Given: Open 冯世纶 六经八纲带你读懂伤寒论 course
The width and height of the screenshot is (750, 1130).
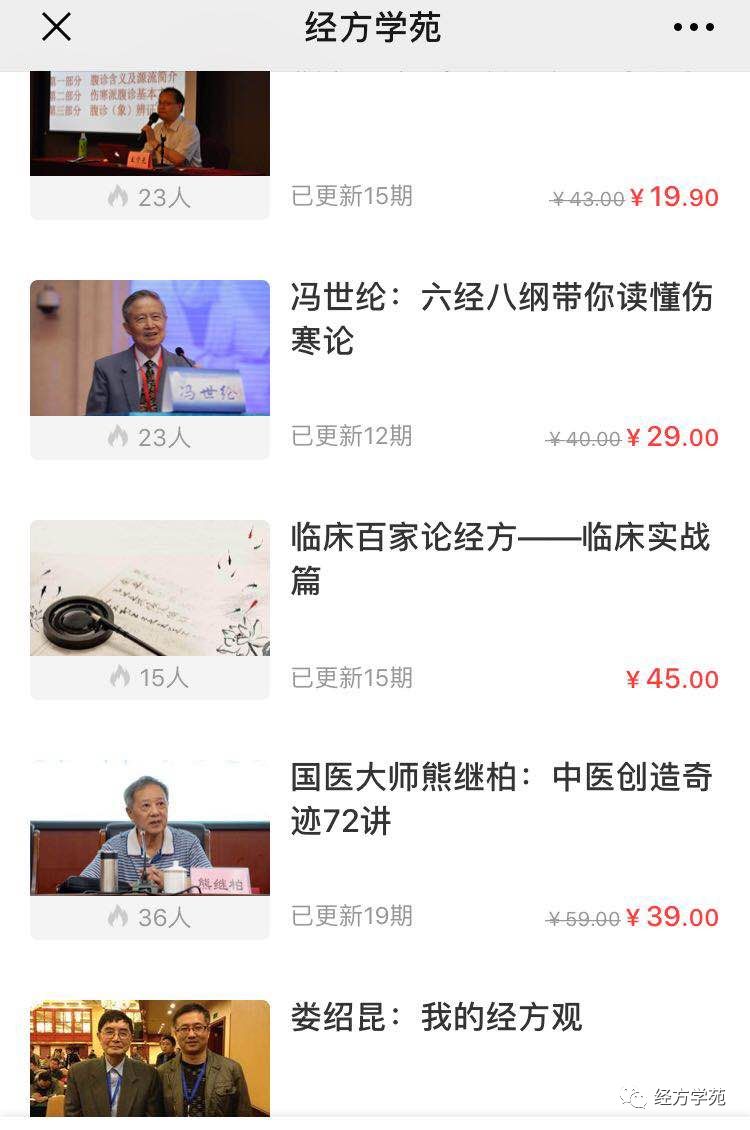Looking at the screenshot, I should coord(501,319).
